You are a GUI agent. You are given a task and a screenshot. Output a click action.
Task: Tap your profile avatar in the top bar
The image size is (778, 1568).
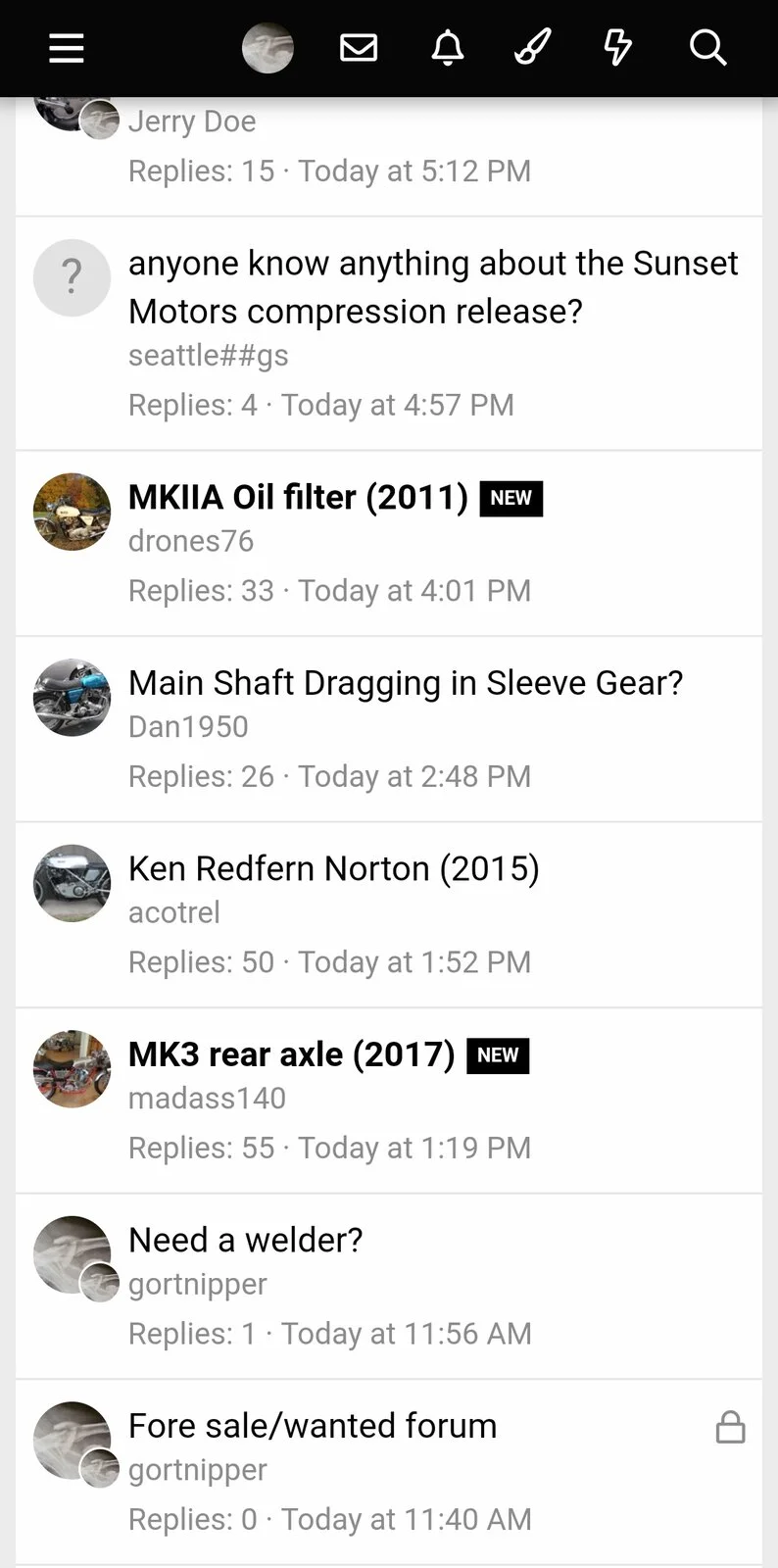pyautogui.click(x=267, y=47)
